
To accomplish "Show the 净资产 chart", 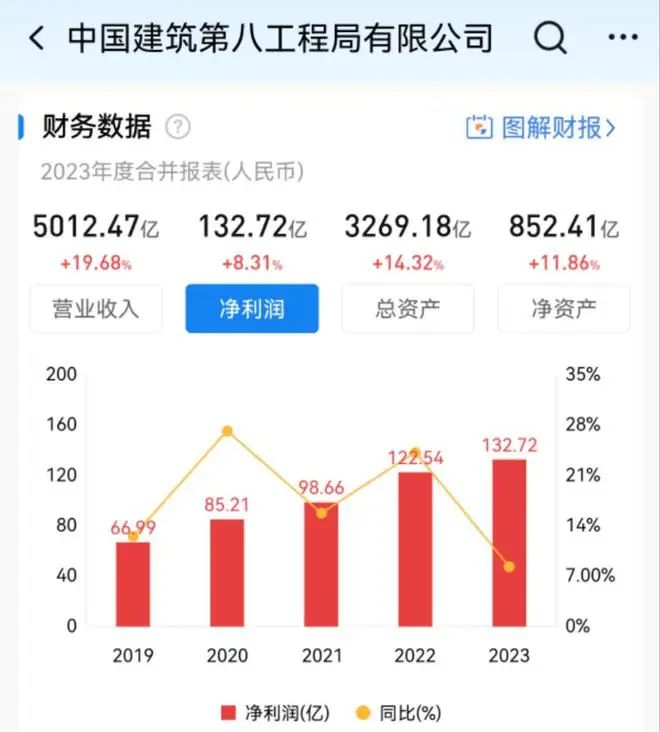I will 563,308.
